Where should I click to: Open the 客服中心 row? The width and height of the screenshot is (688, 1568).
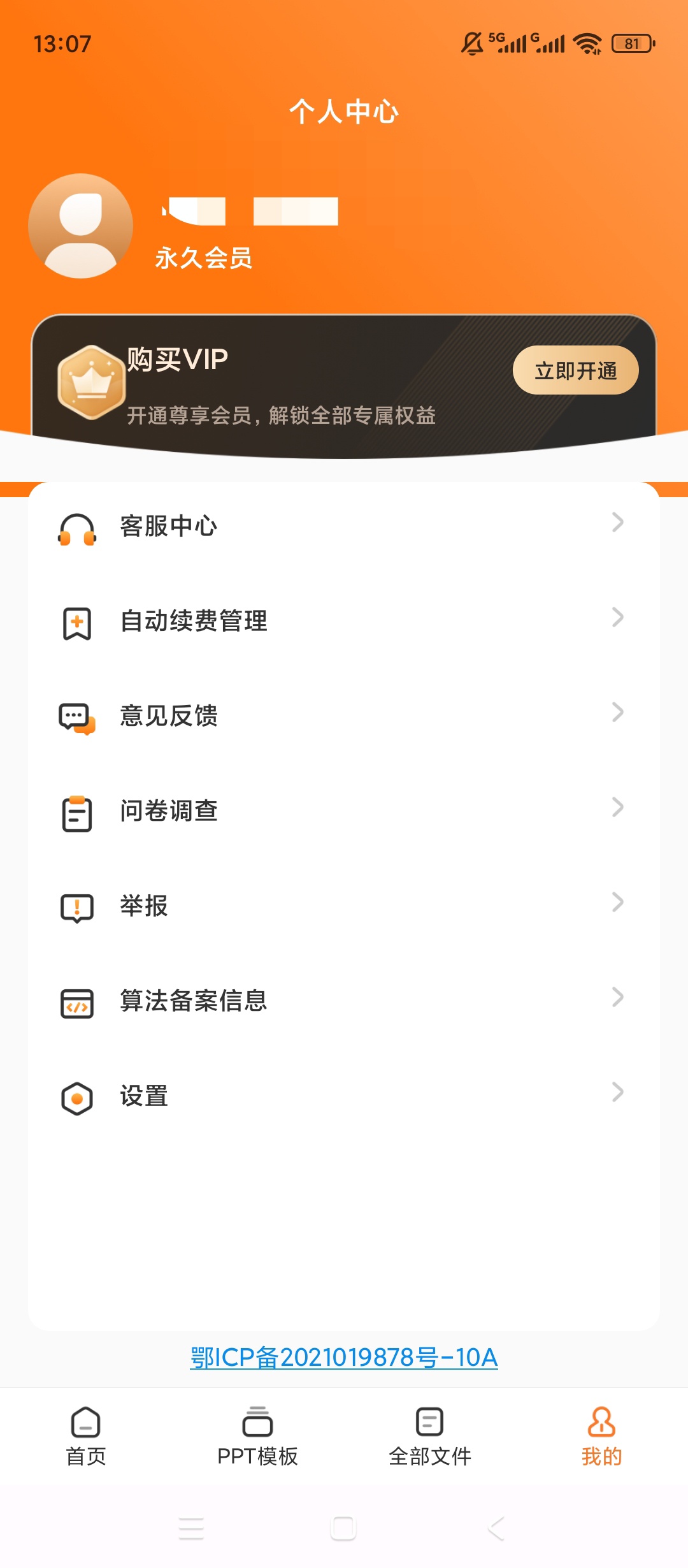344,526
